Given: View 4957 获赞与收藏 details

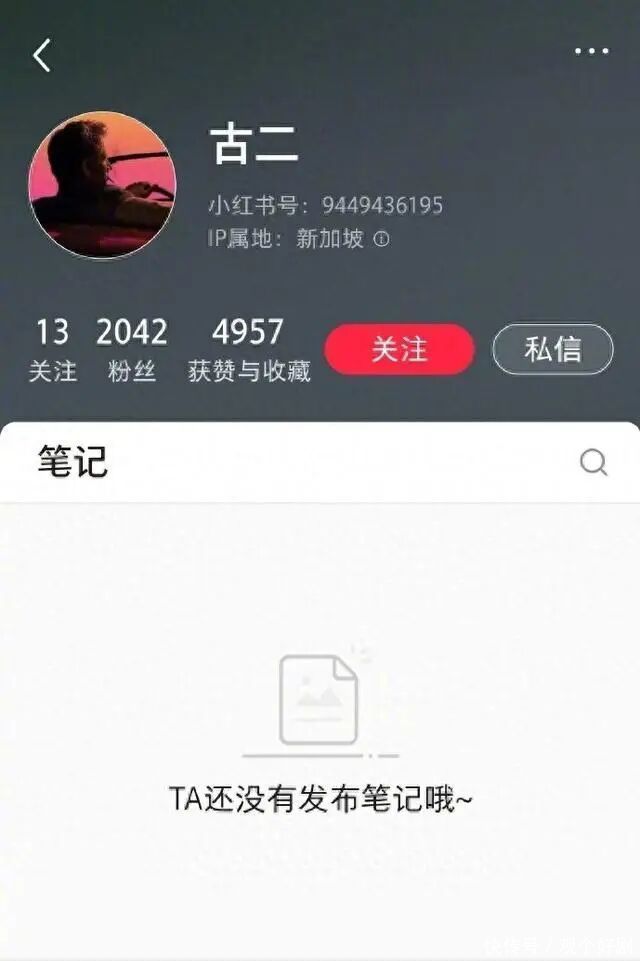Looking at the screenshot, I should click(x=249, y=350).
